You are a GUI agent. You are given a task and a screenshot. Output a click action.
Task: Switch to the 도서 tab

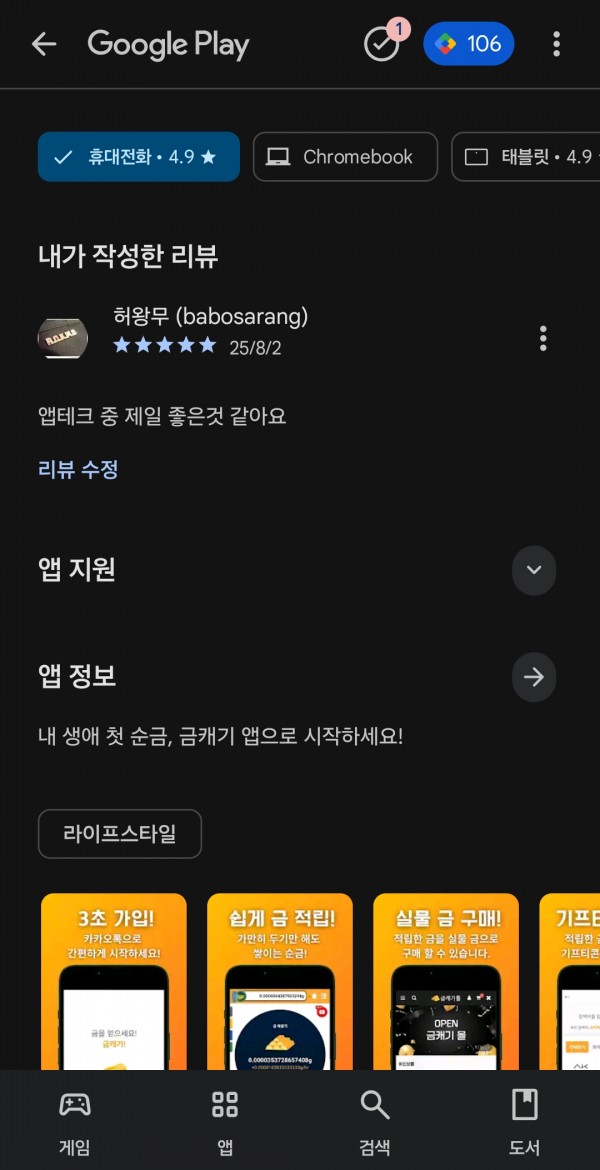click(x=525, y=1121)
